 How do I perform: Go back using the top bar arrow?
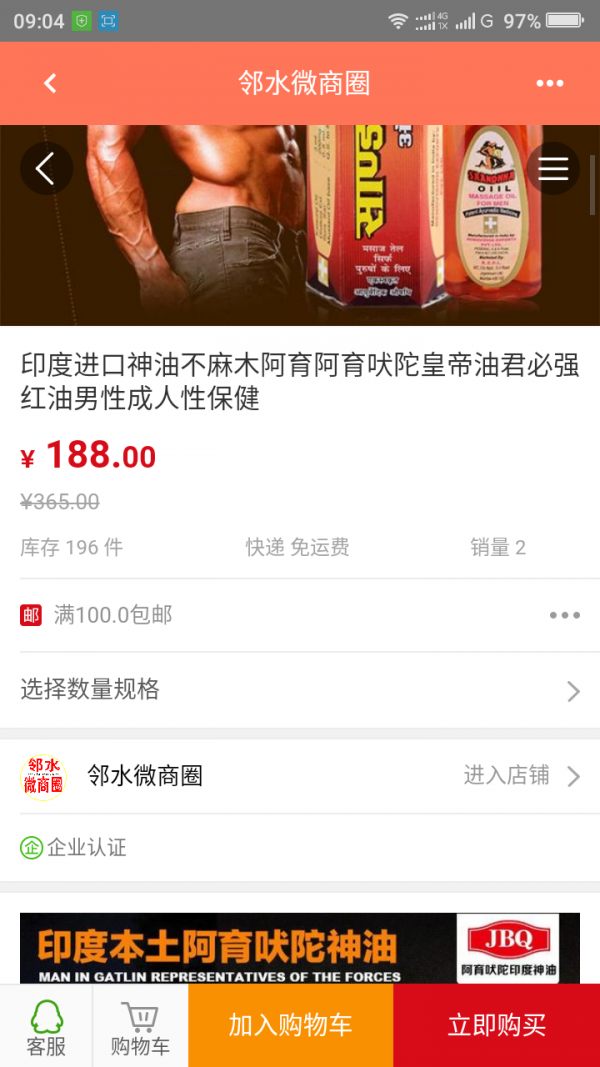tap(51, 84)
